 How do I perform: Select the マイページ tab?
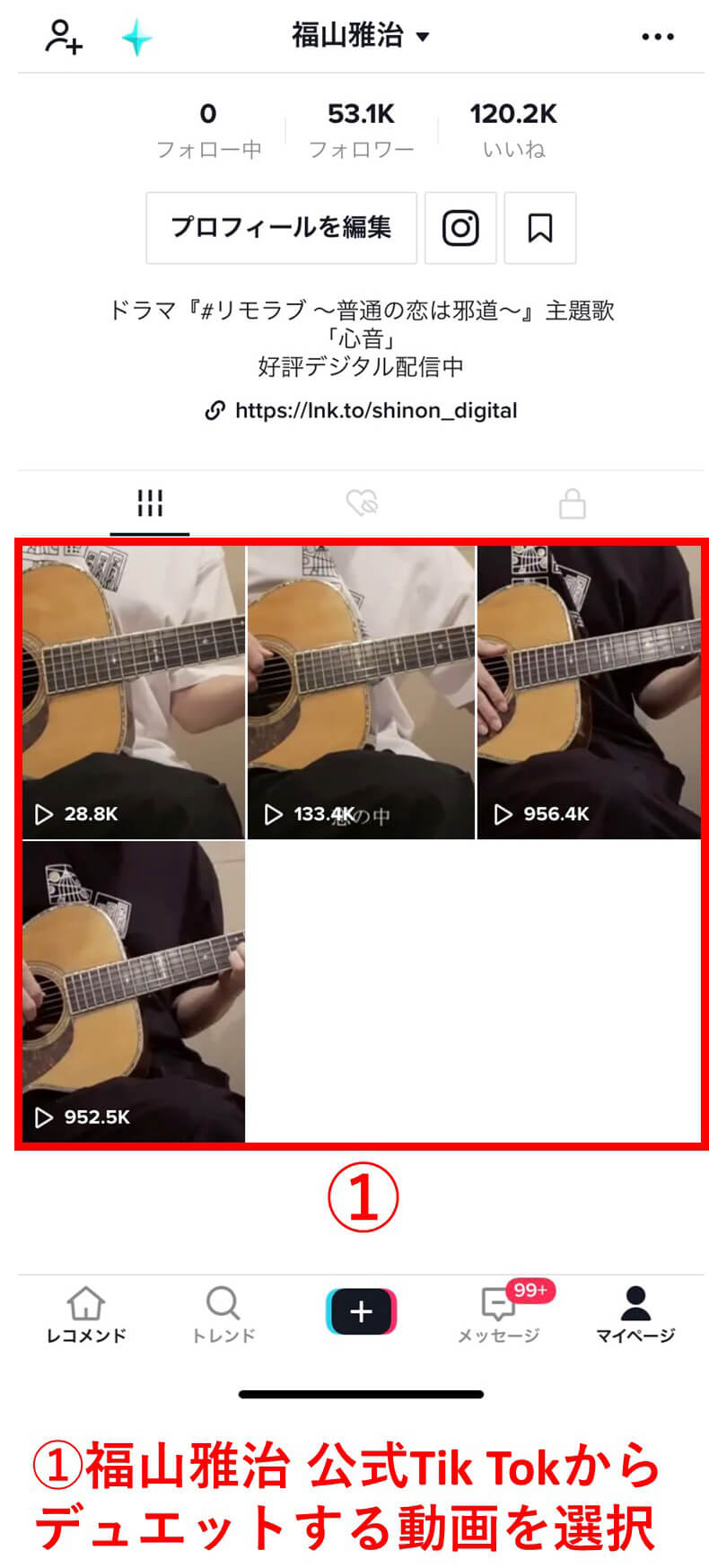click(x=635, y=1315)
